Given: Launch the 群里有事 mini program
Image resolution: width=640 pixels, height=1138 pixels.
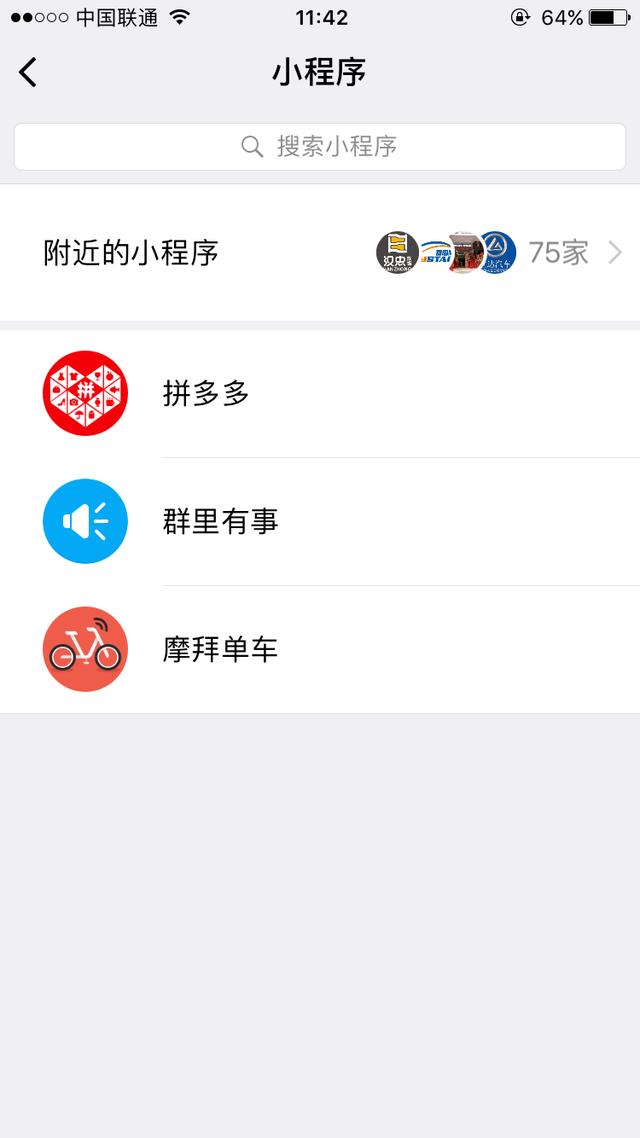Looking at the screenshot, I should pyautogui.click(x=320, y=521).
